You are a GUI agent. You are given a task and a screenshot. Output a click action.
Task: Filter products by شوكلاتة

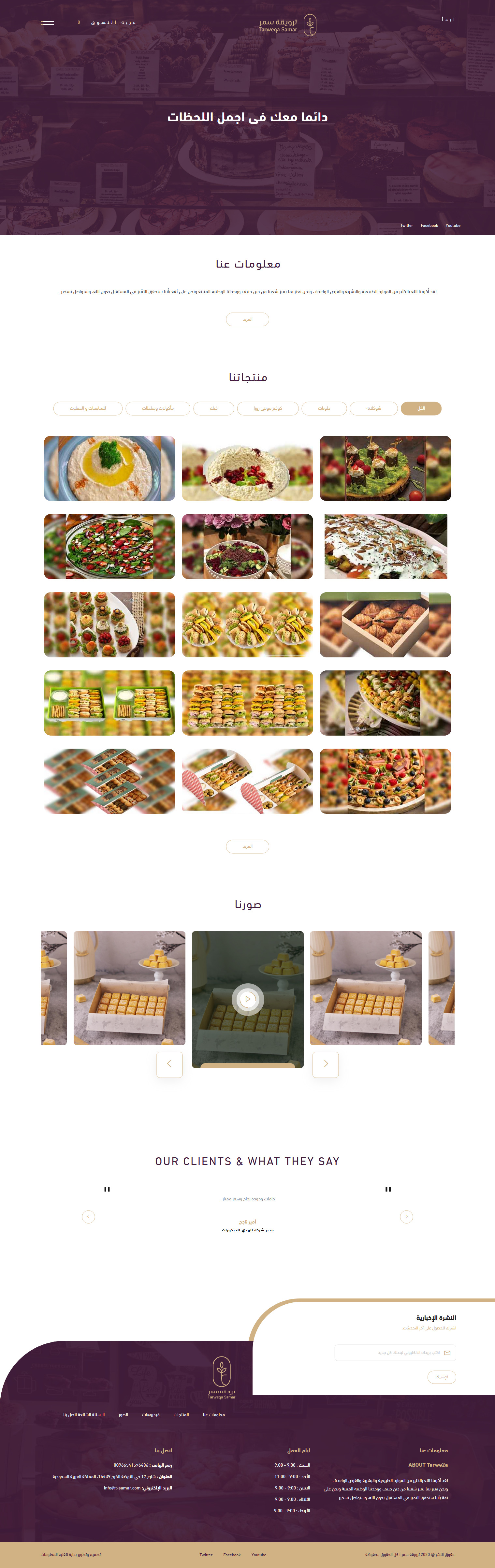373,408
